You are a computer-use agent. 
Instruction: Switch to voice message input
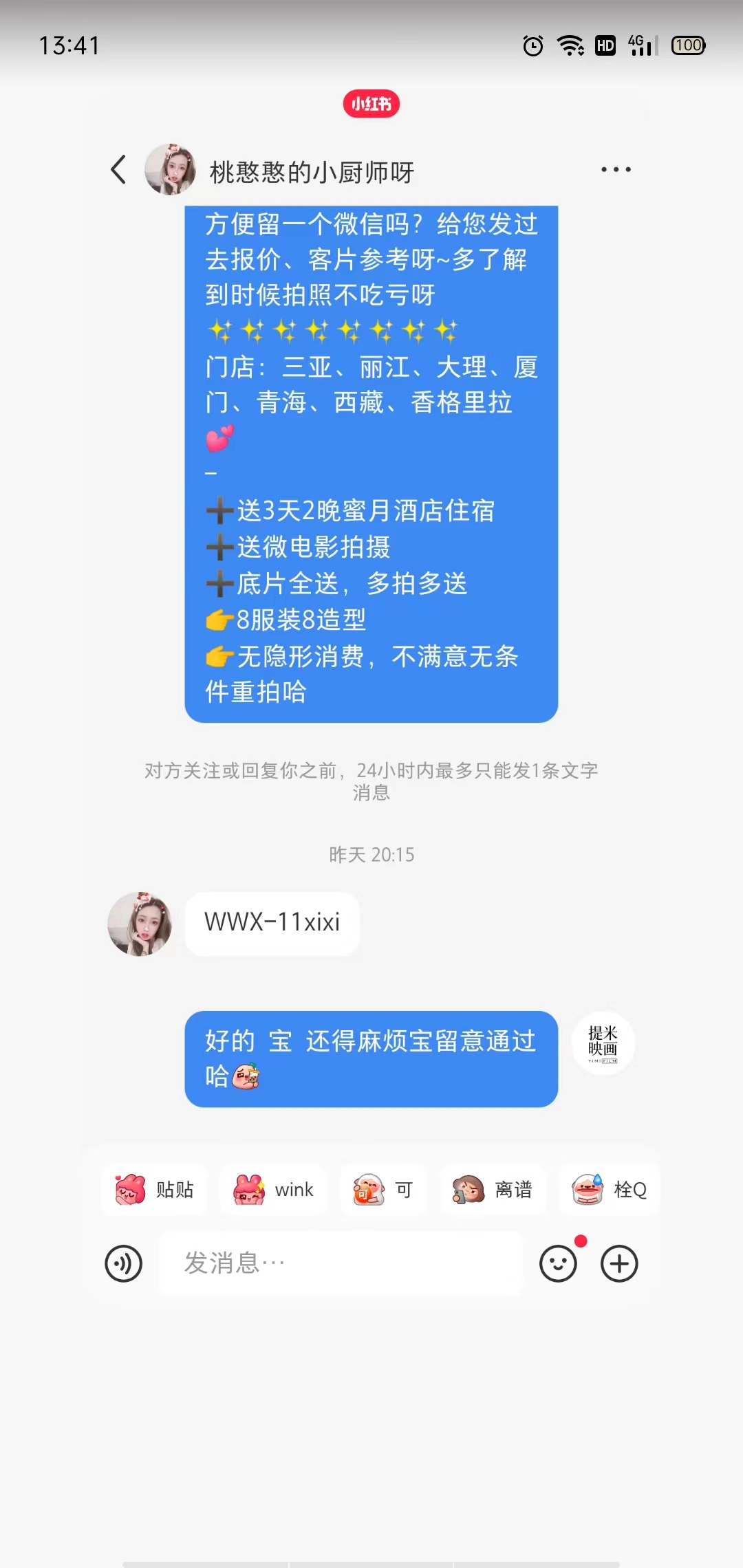124,1263
